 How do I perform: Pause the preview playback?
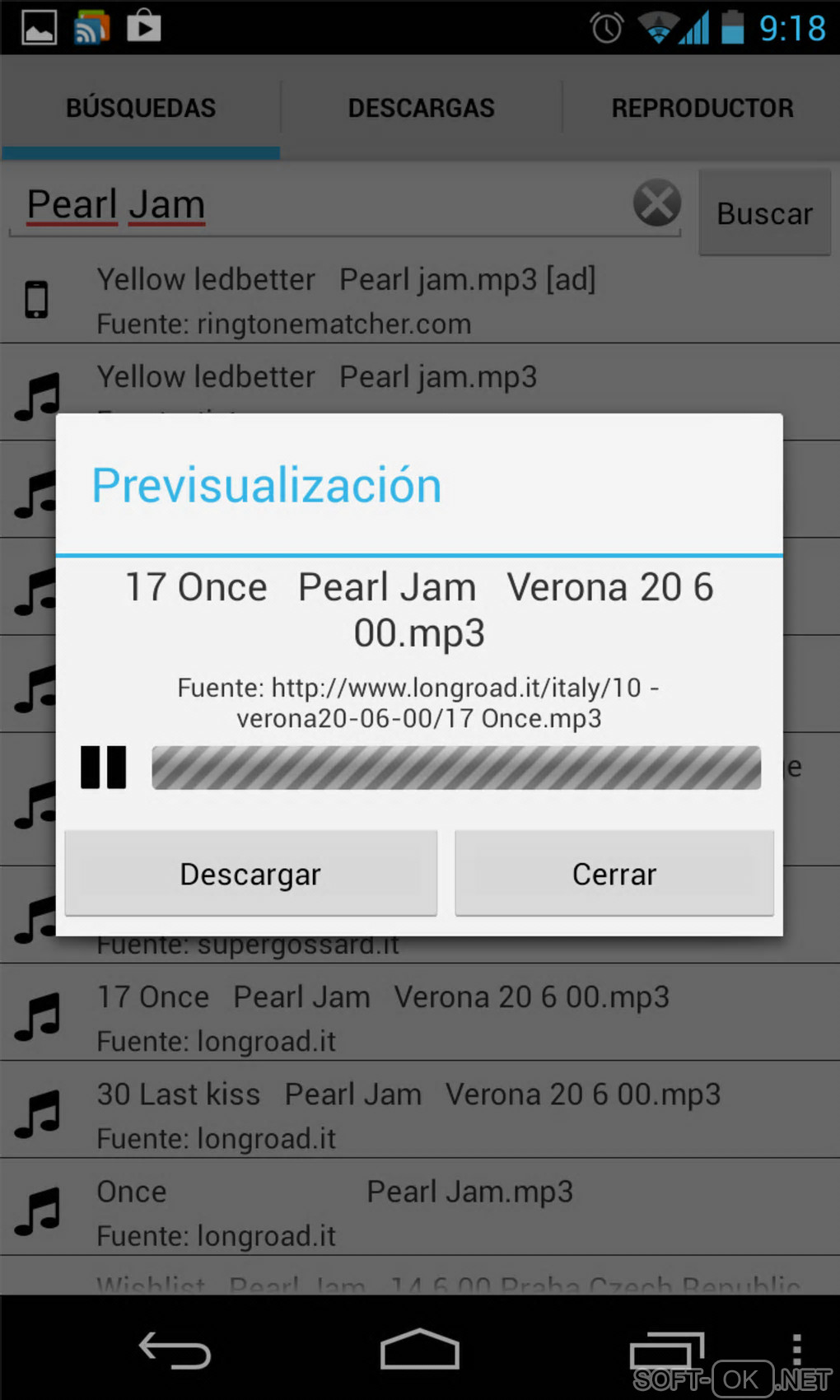[x=103, y=768]
